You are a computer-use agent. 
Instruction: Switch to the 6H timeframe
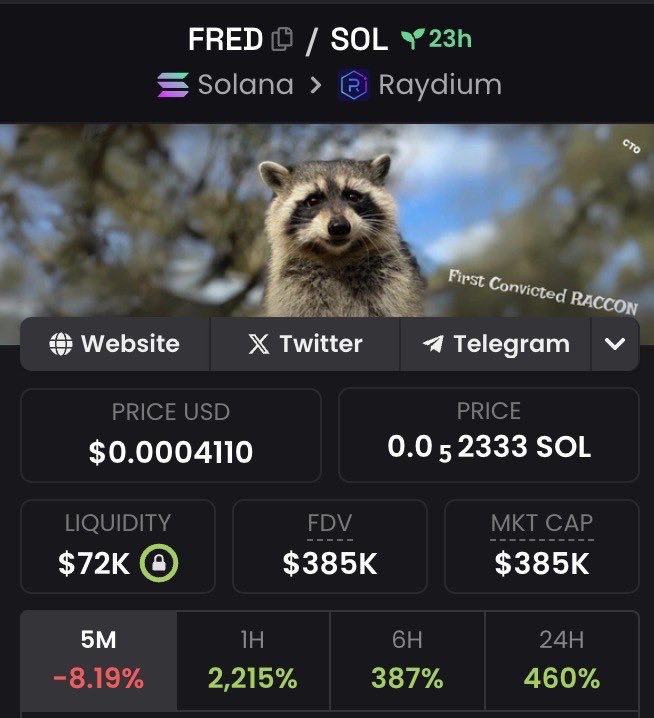(407, 662)
